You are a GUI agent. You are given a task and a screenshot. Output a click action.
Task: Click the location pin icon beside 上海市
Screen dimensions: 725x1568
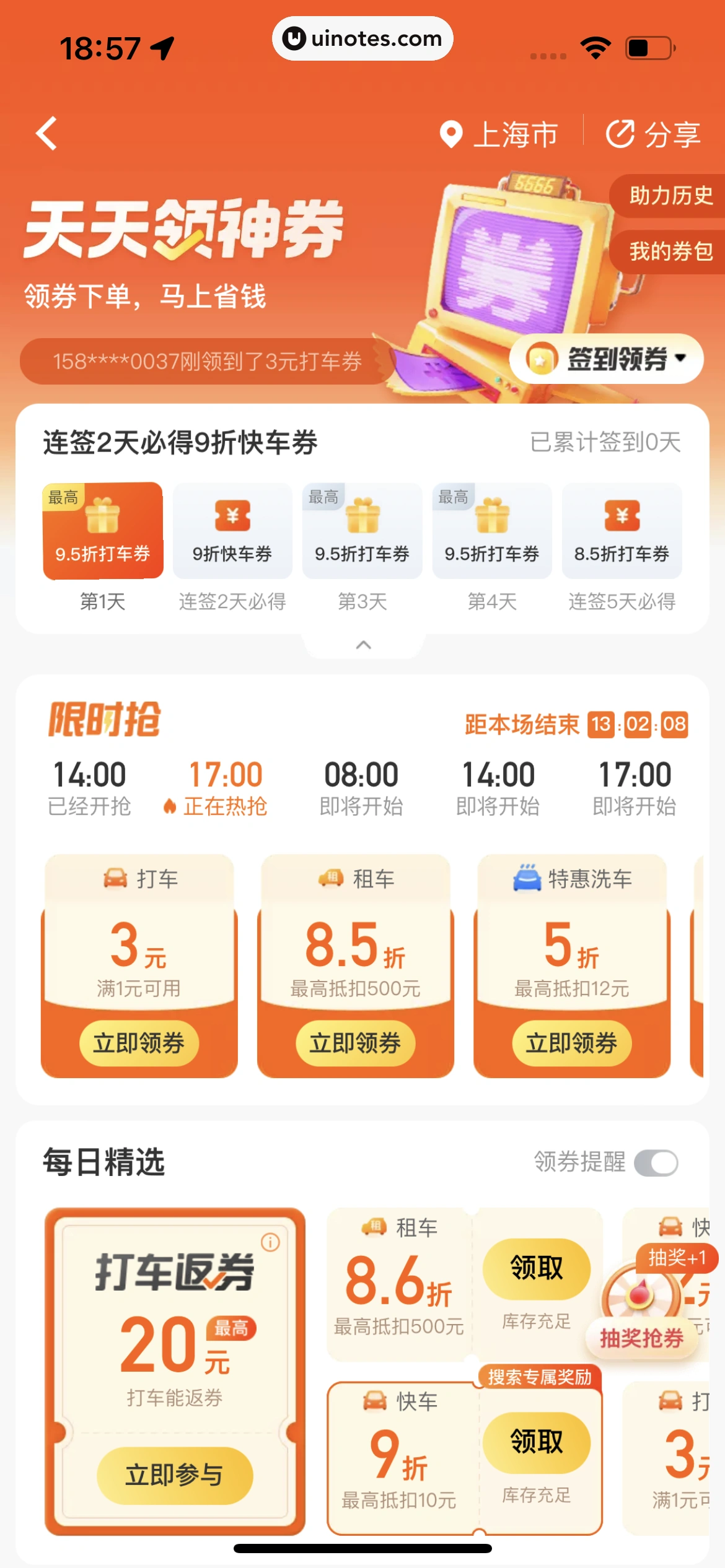click(452, 134)
